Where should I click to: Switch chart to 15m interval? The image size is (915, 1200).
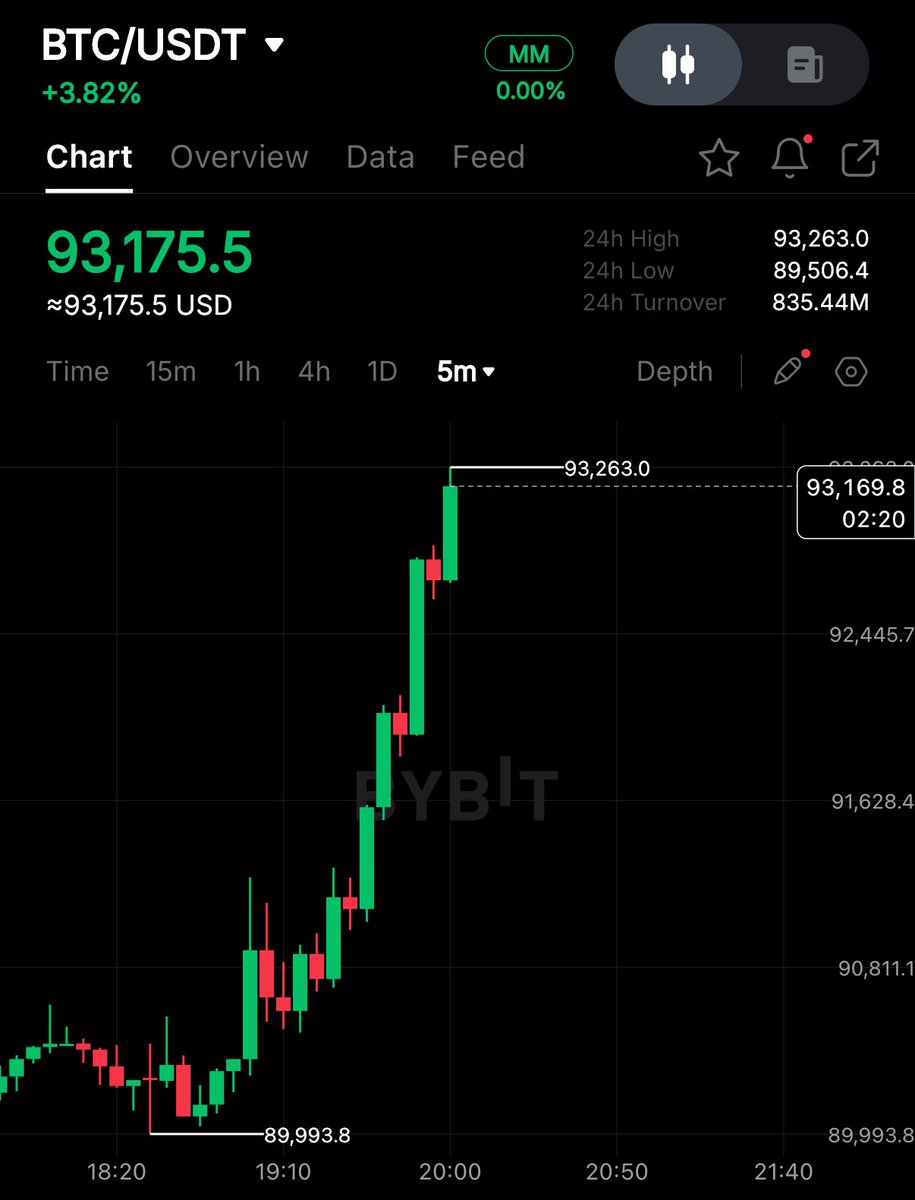coord(171,371)
